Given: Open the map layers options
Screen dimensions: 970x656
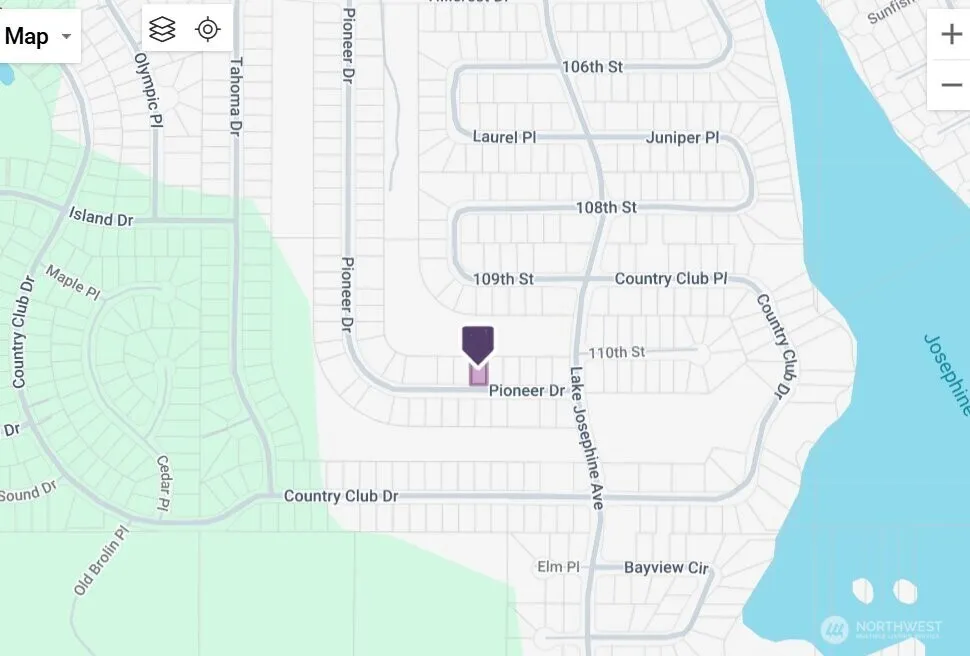Looking at the screenshot, I should click(x=162, y=30).
